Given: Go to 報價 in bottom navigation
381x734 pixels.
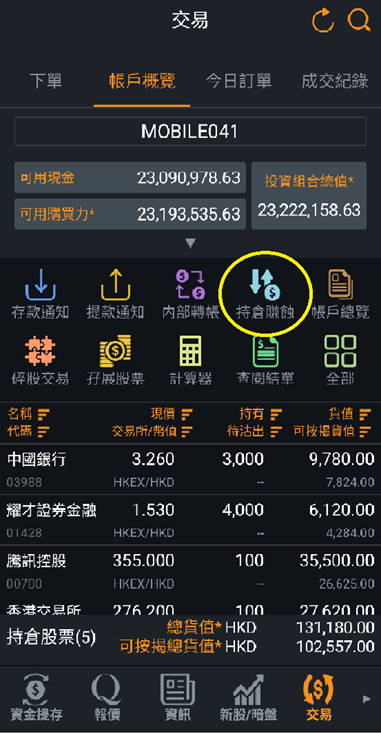Looking at the screenshot, I should (x=106, y=697).
